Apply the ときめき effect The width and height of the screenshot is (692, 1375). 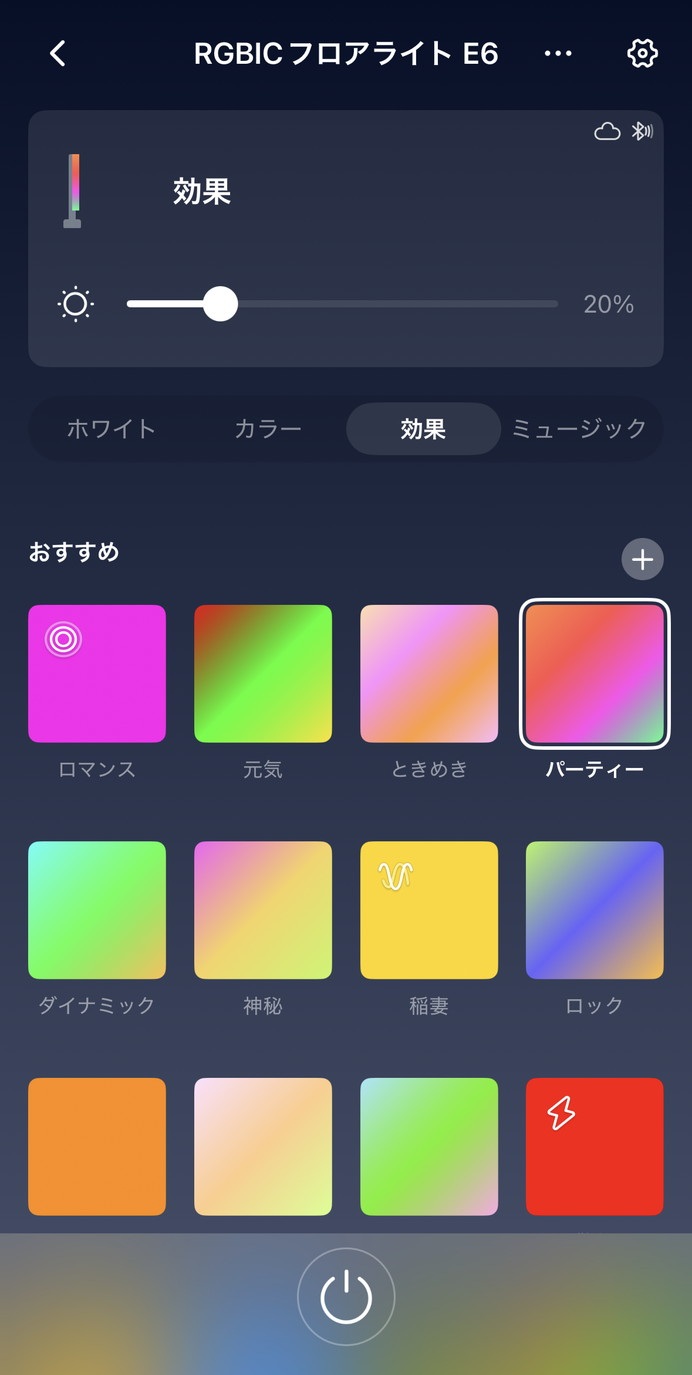(429, 674)
